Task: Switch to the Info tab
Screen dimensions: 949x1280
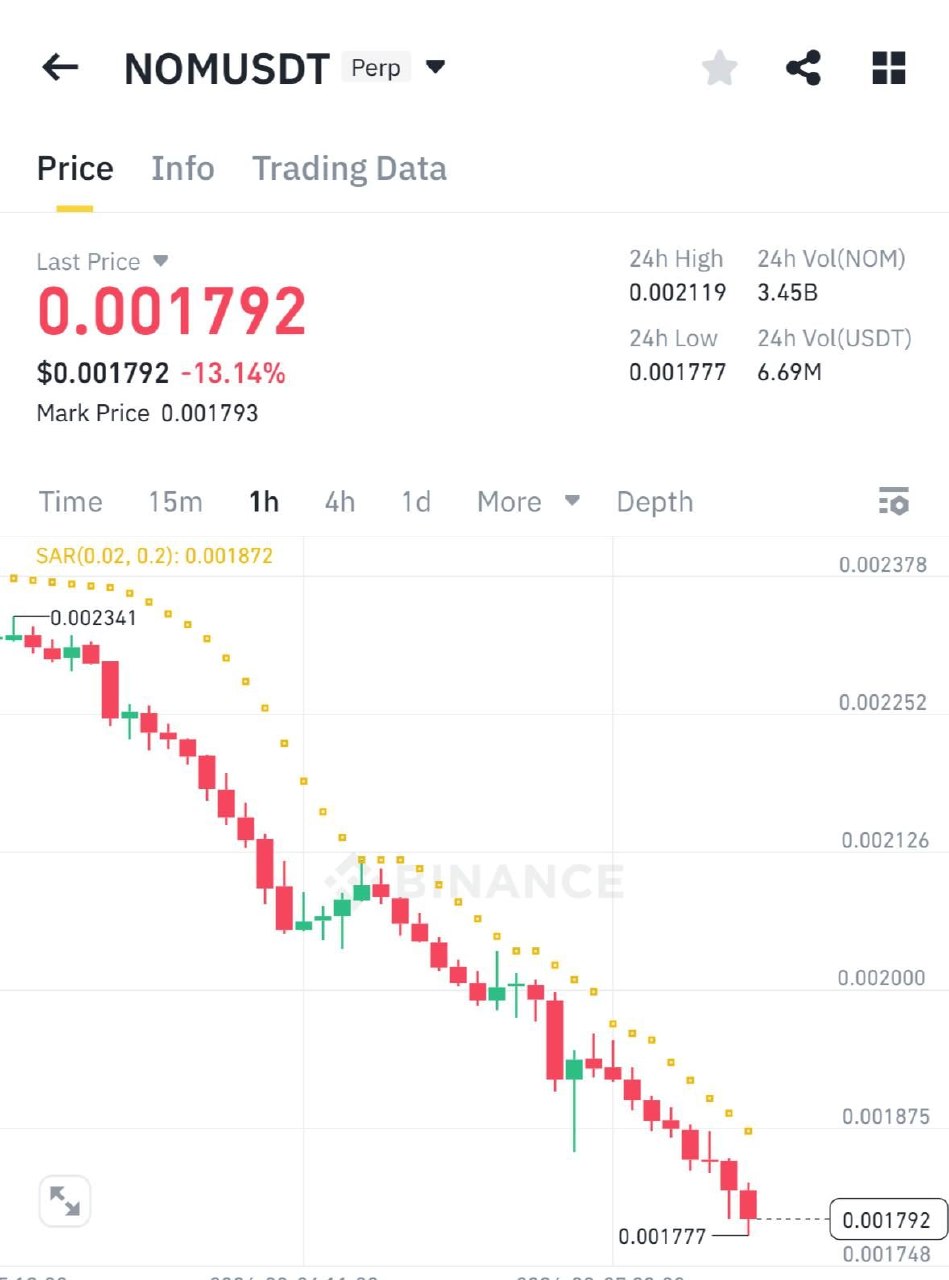Action: [x=182, y=168]
